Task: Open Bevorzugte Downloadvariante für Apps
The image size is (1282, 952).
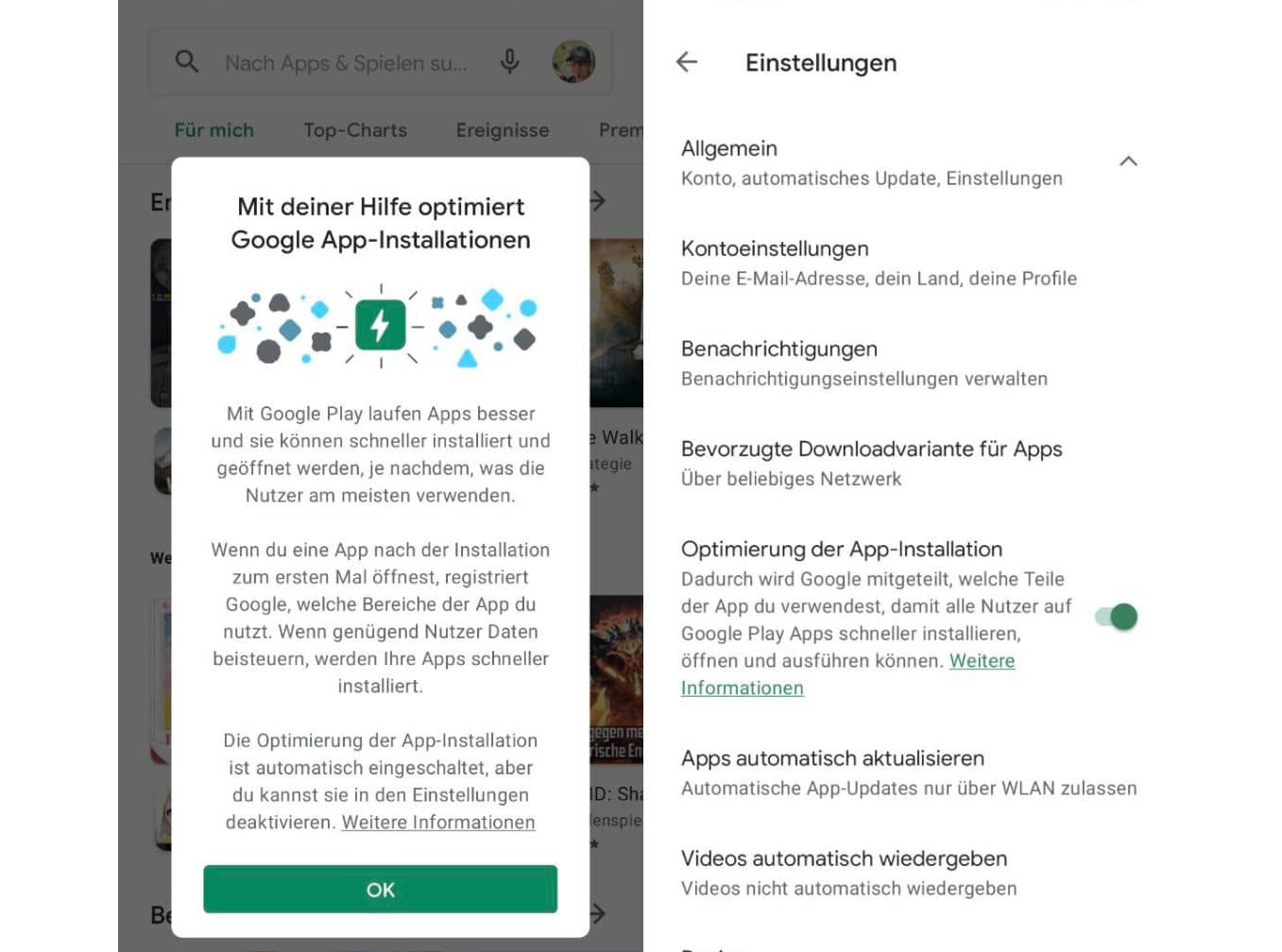Action: tap(871, 463)
